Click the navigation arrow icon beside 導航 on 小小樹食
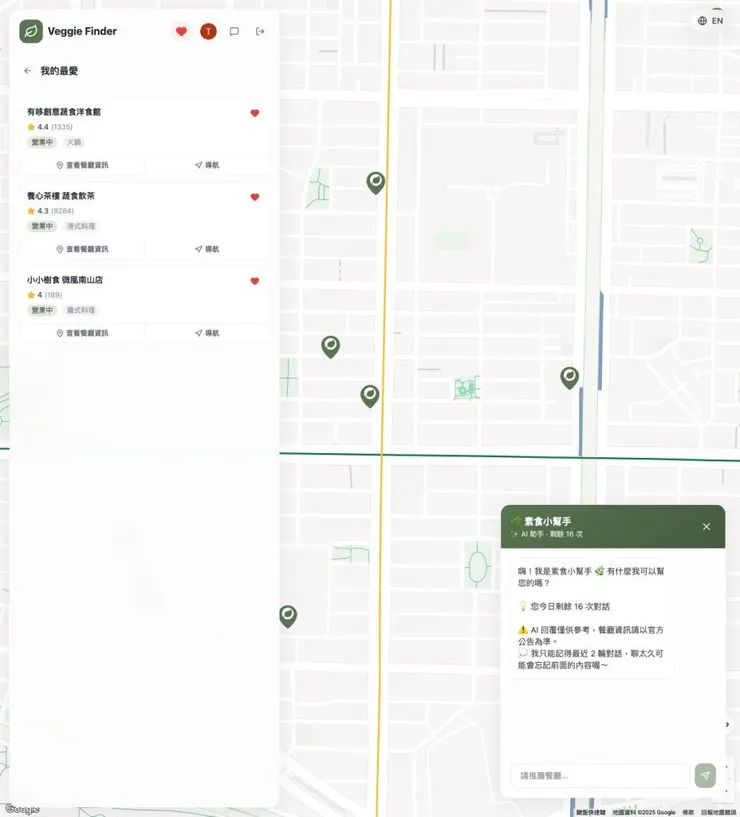The height and width of the screenshot is (817, 740). pos(200,332)
